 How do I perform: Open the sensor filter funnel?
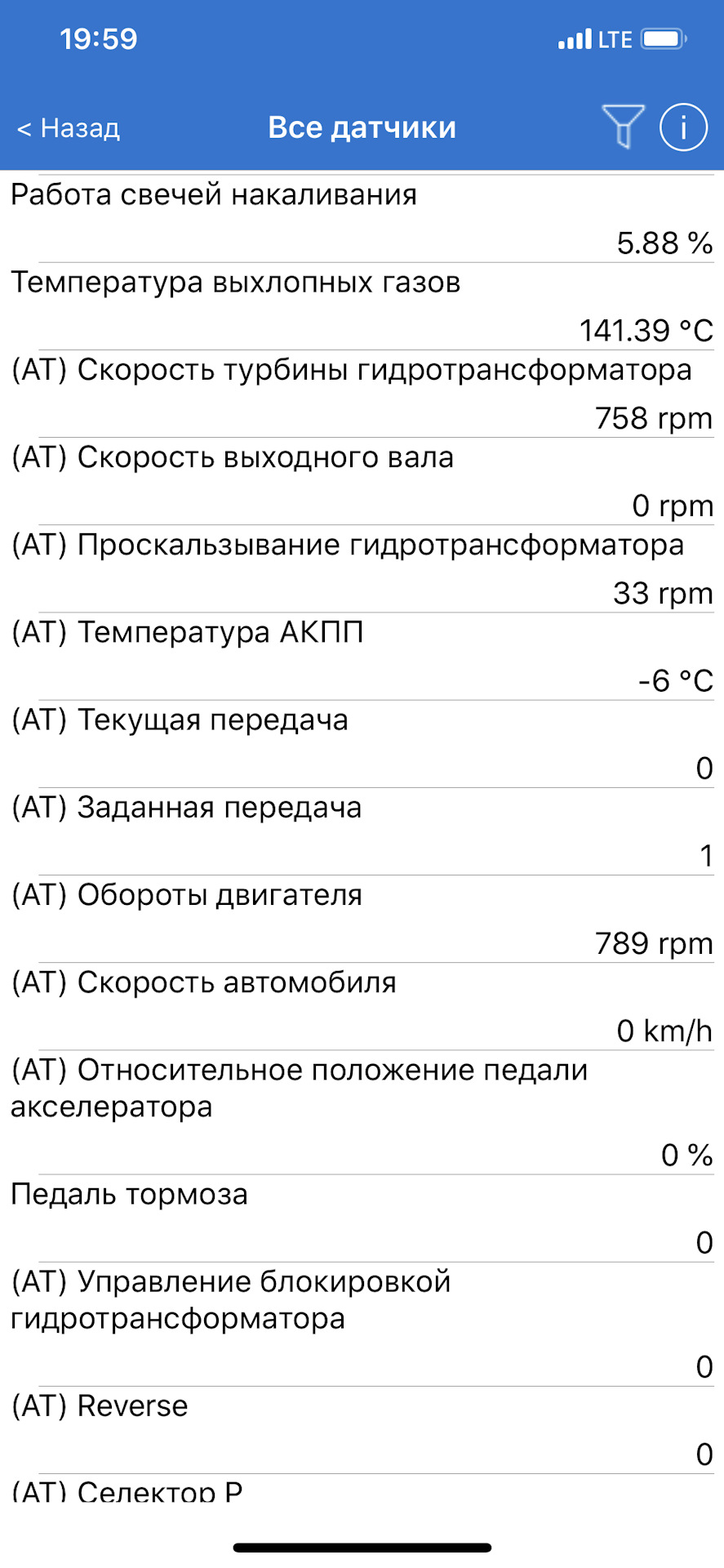(623, 127)
